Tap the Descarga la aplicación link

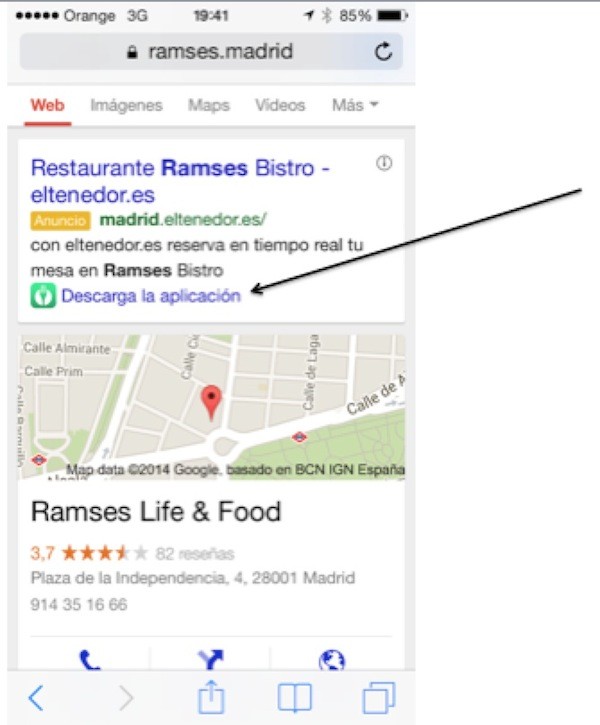(150, 296)
